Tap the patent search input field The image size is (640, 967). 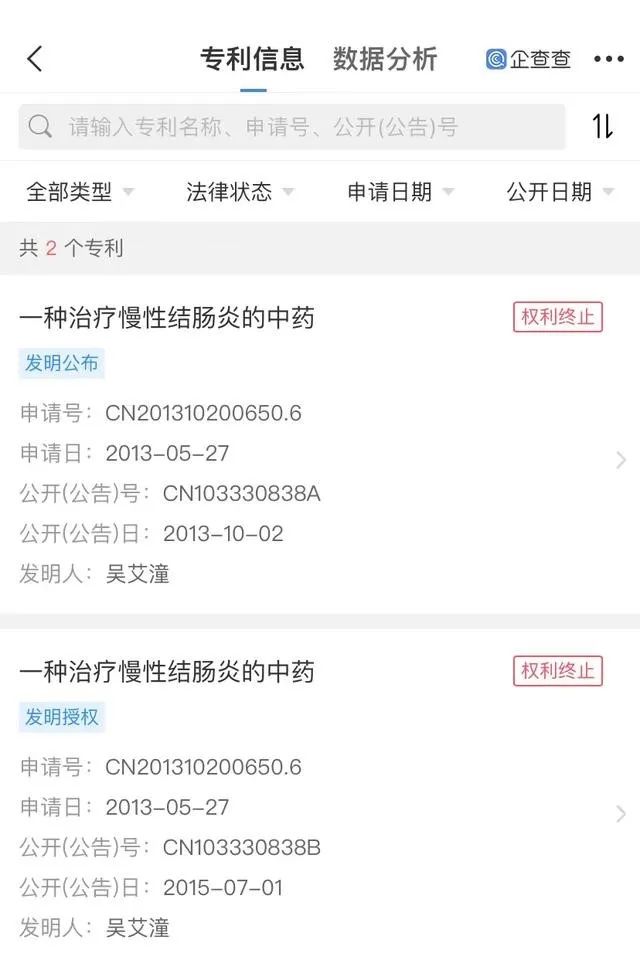click(292, 127)
